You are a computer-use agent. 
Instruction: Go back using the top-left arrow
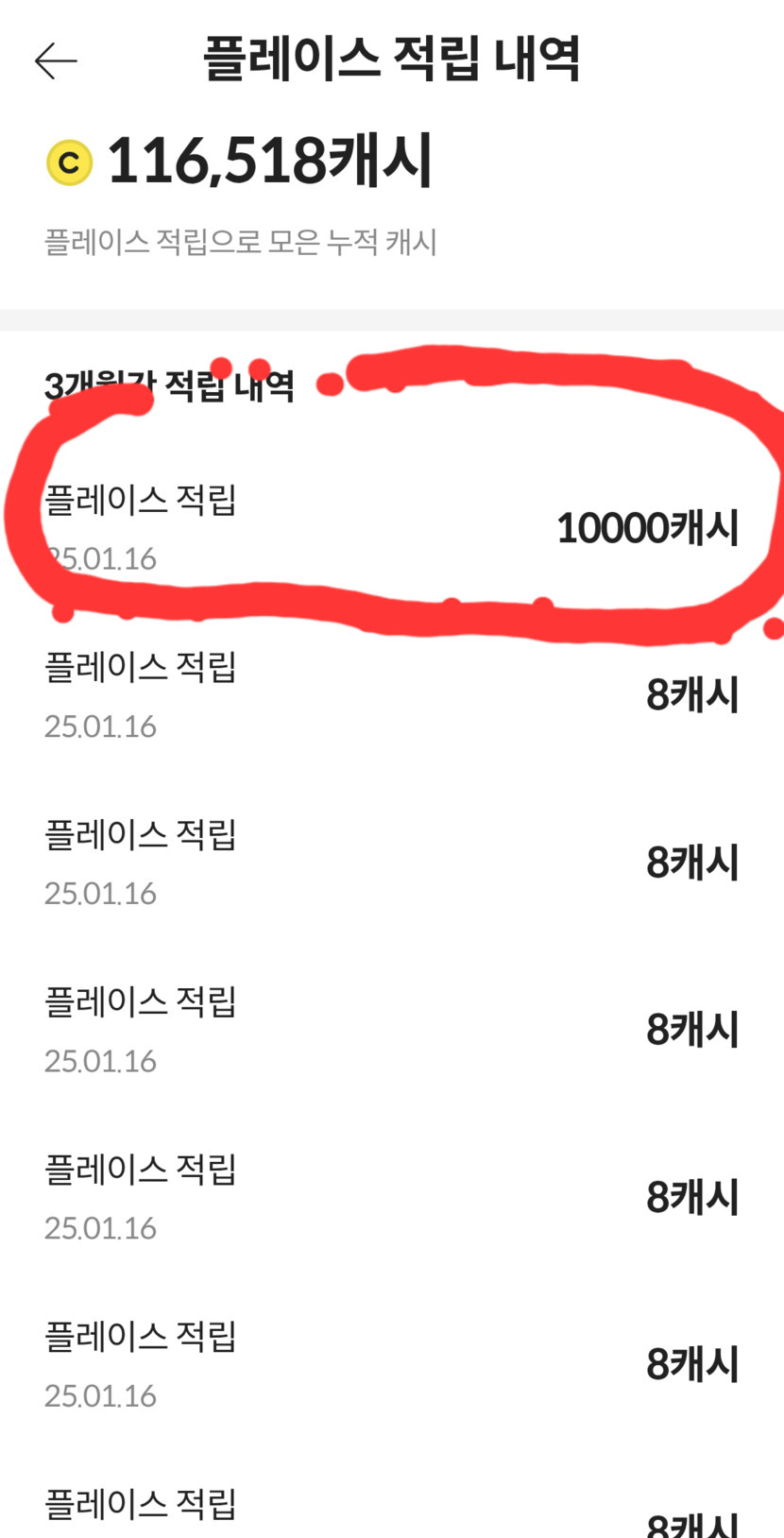tap(56, 61)
